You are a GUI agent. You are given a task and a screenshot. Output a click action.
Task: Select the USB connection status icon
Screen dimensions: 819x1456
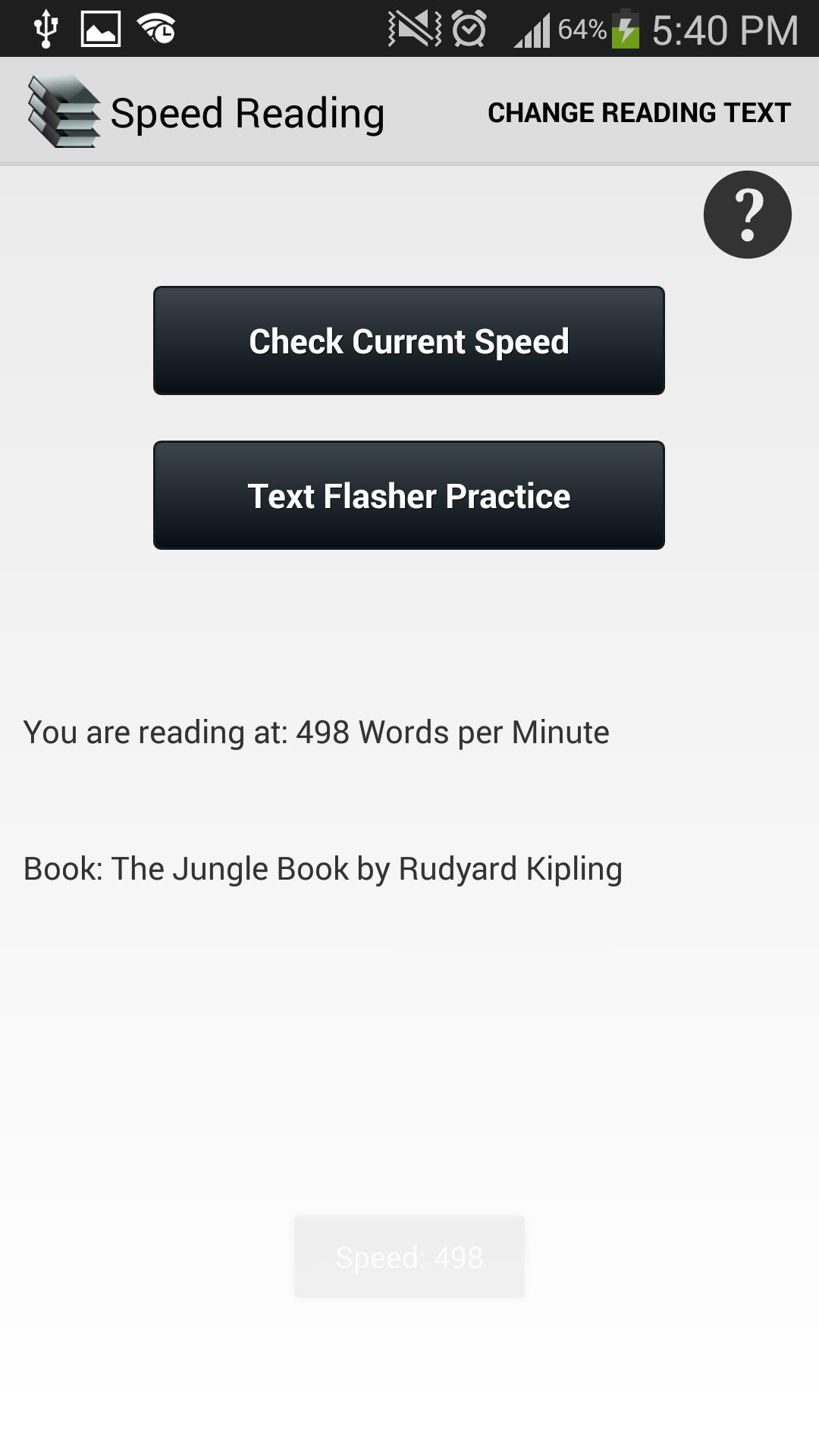(45, 28)
